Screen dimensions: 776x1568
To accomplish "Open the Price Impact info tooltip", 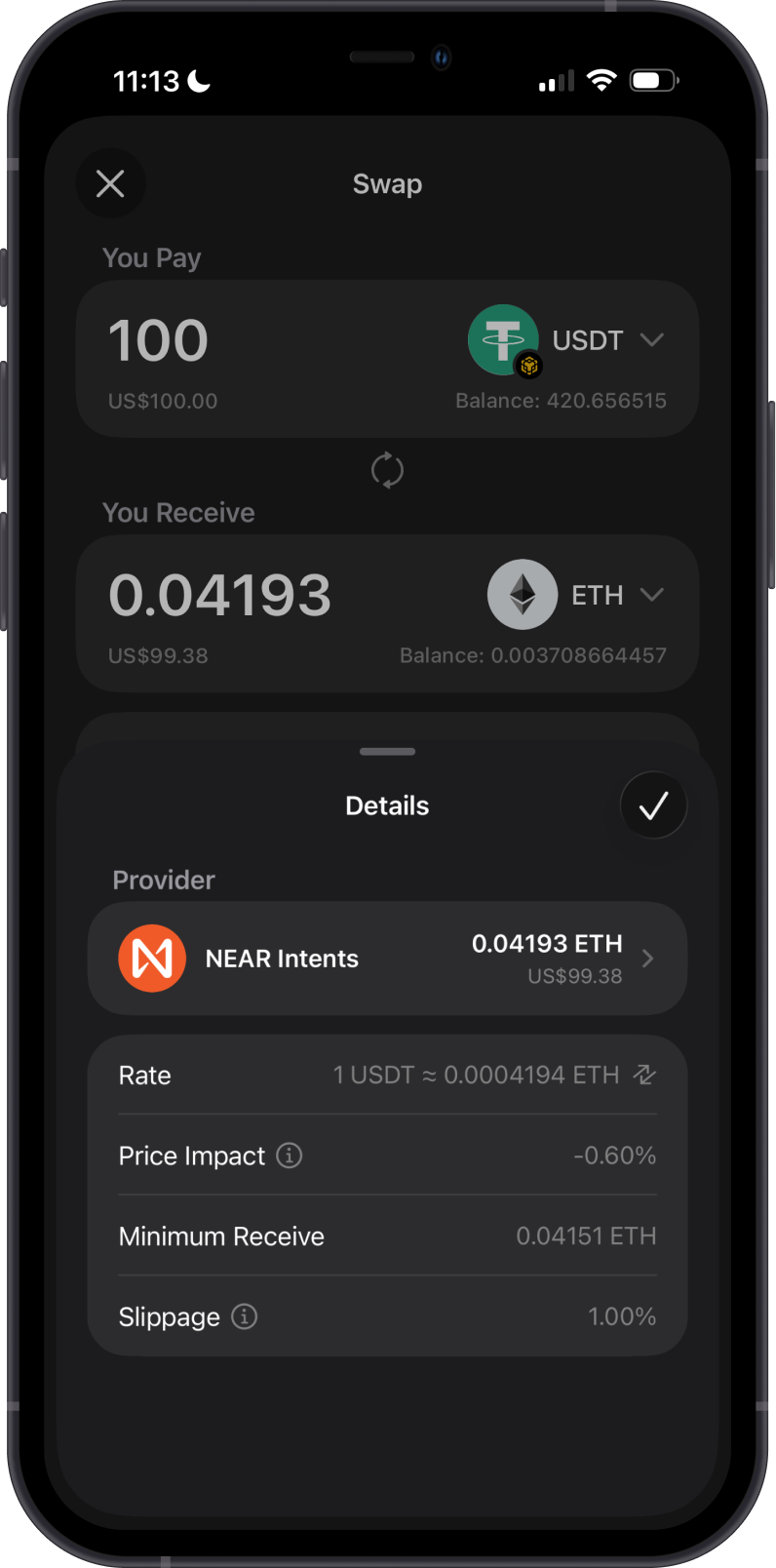I will click(x=288, y=1156).
